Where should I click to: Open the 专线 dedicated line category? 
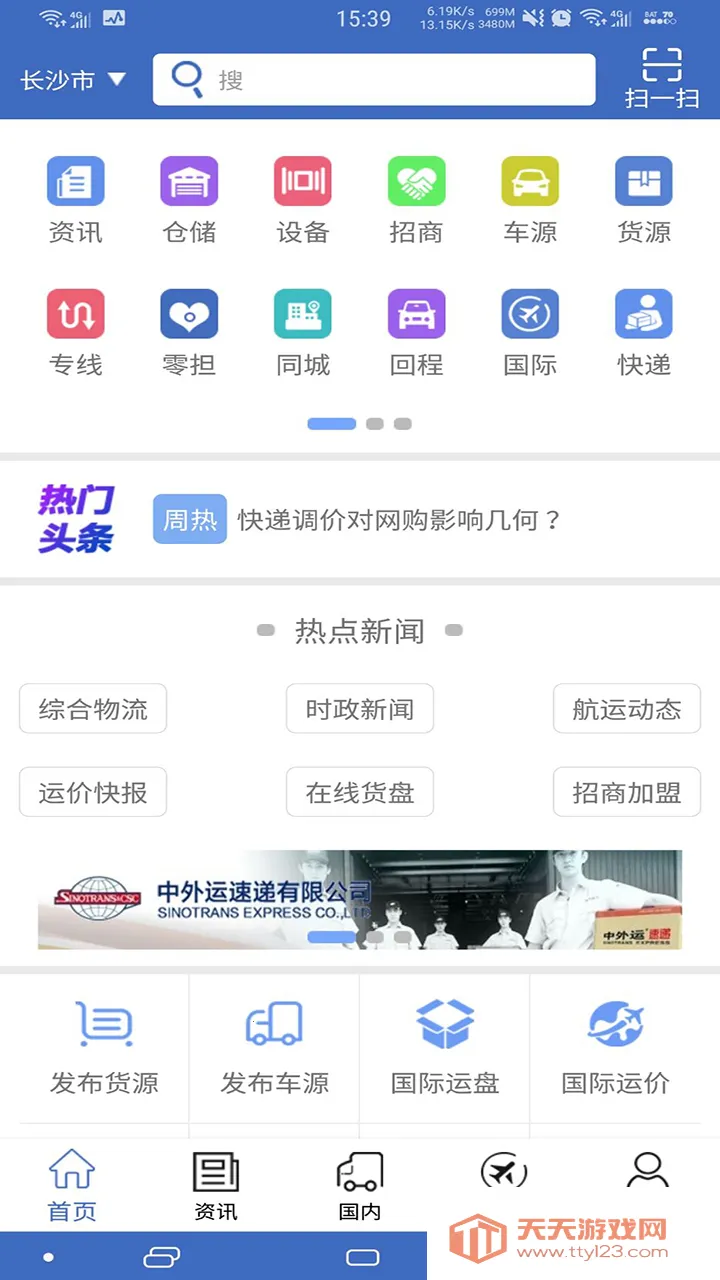click(x=76, y=332)
